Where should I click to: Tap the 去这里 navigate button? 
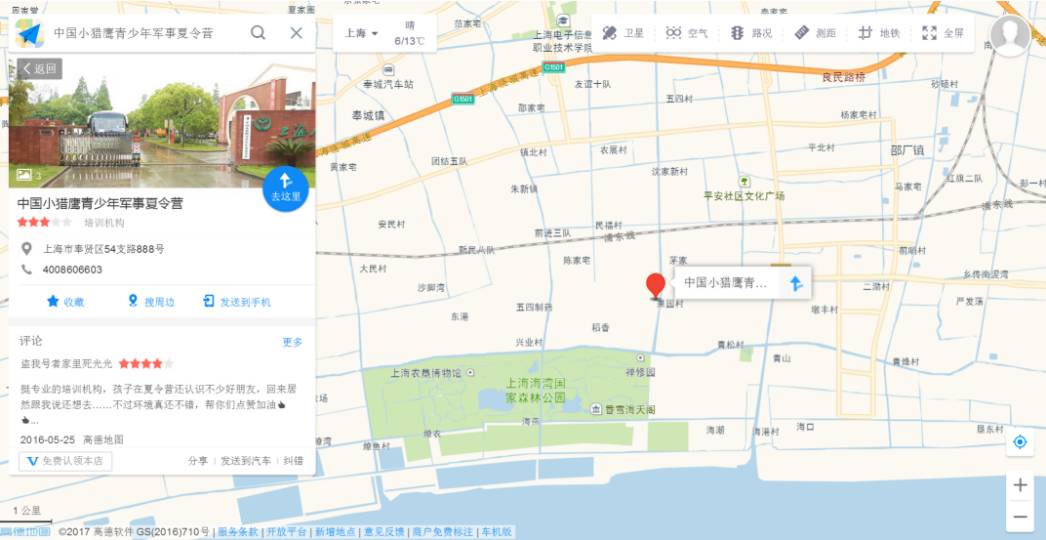[x=285, y=187]
